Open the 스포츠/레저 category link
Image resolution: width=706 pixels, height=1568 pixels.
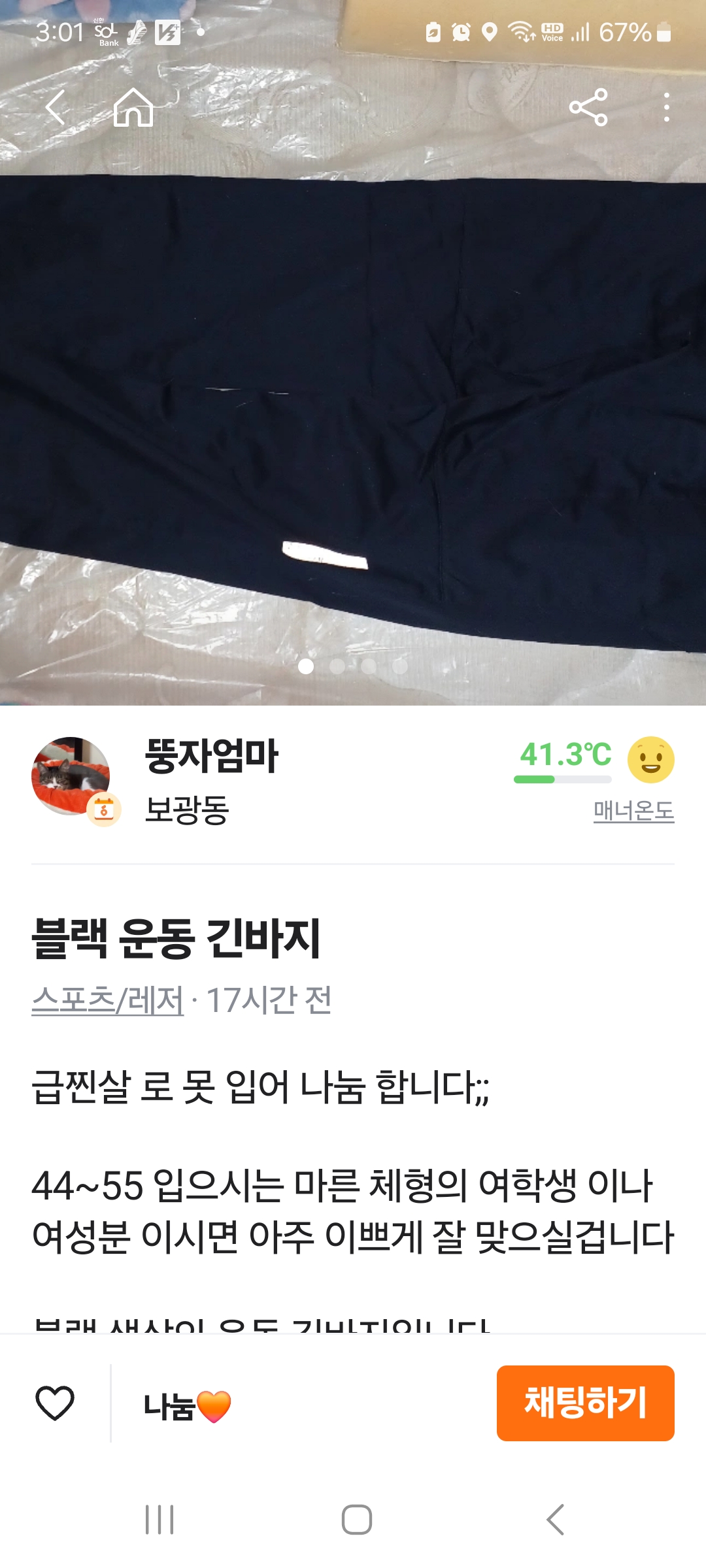(x=108, y=1000)
